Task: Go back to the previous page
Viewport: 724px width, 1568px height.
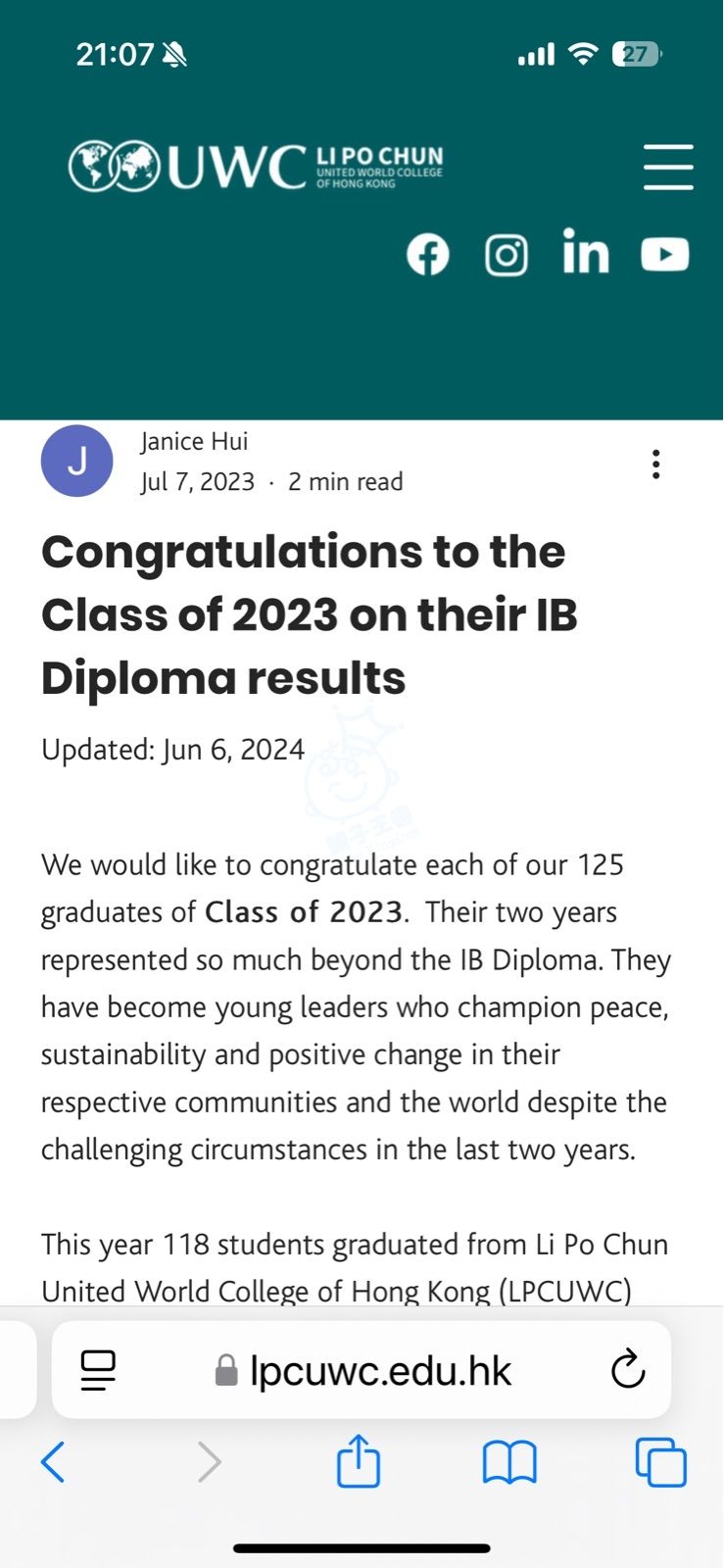Action: (53, 1462)
